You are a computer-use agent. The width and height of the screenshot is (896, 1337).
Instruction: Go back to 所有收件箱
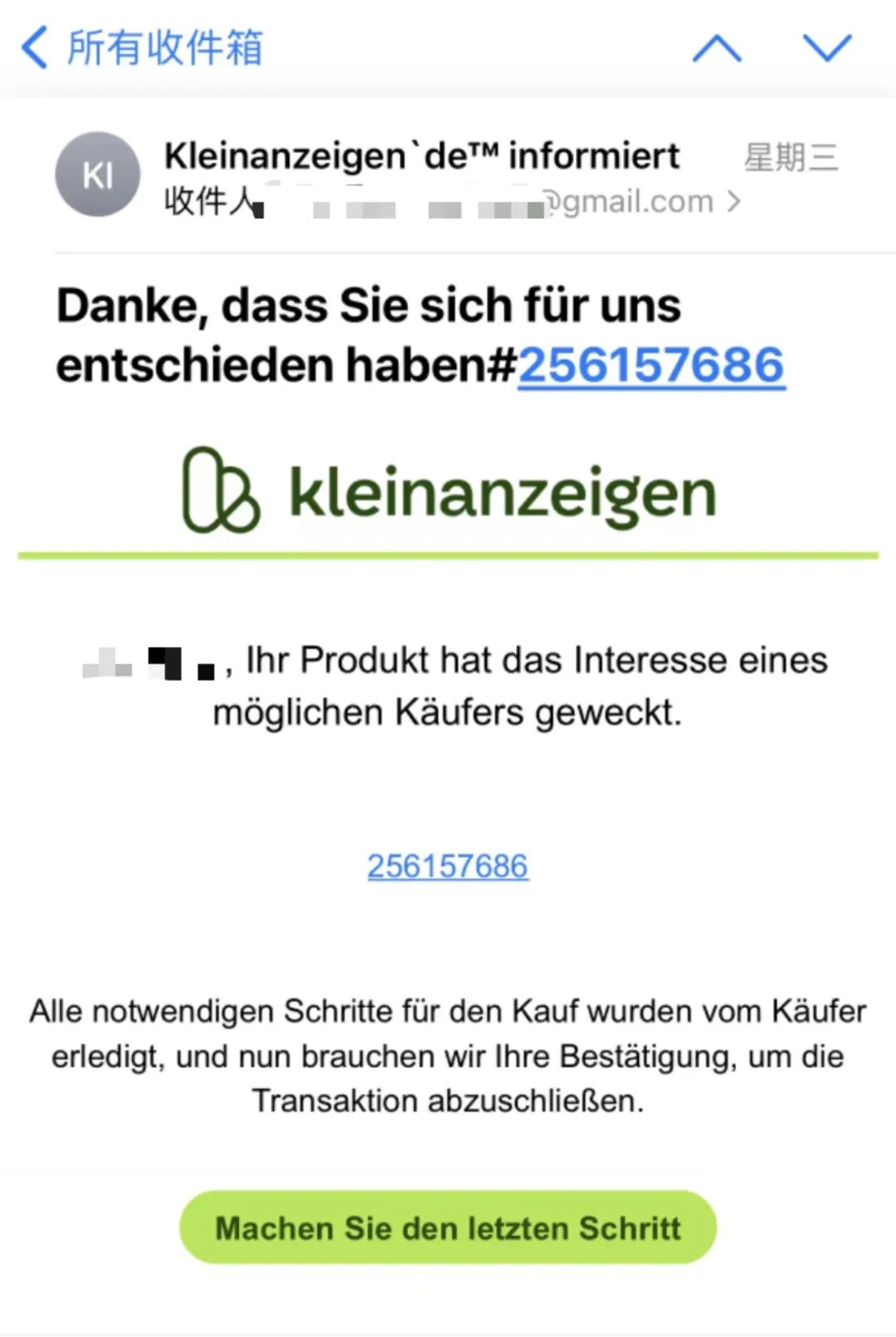tap(141, 47)
